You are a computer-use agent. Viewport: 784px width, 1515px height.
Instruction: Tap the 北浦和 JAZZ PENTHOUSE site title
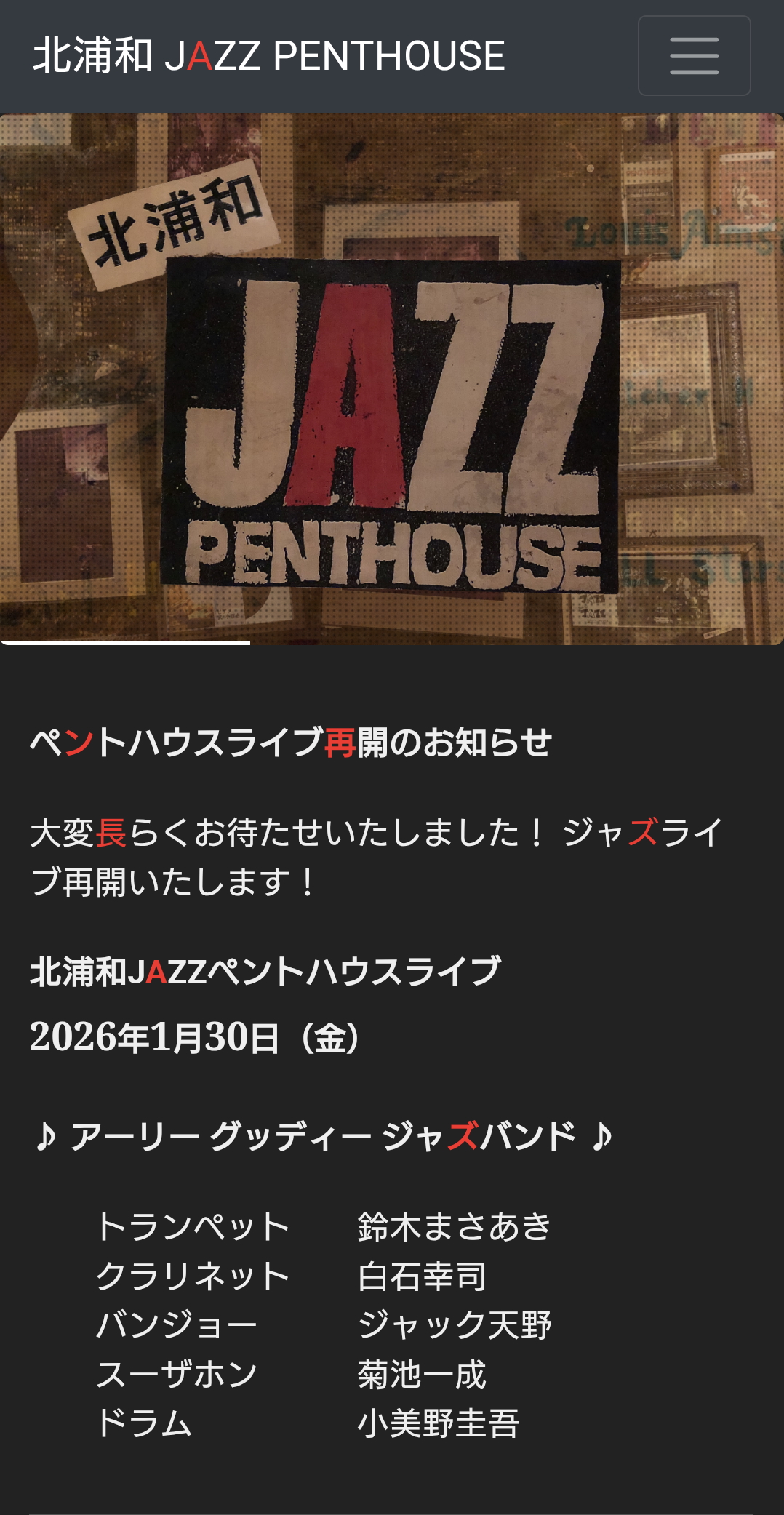click(x=269, y=56)
